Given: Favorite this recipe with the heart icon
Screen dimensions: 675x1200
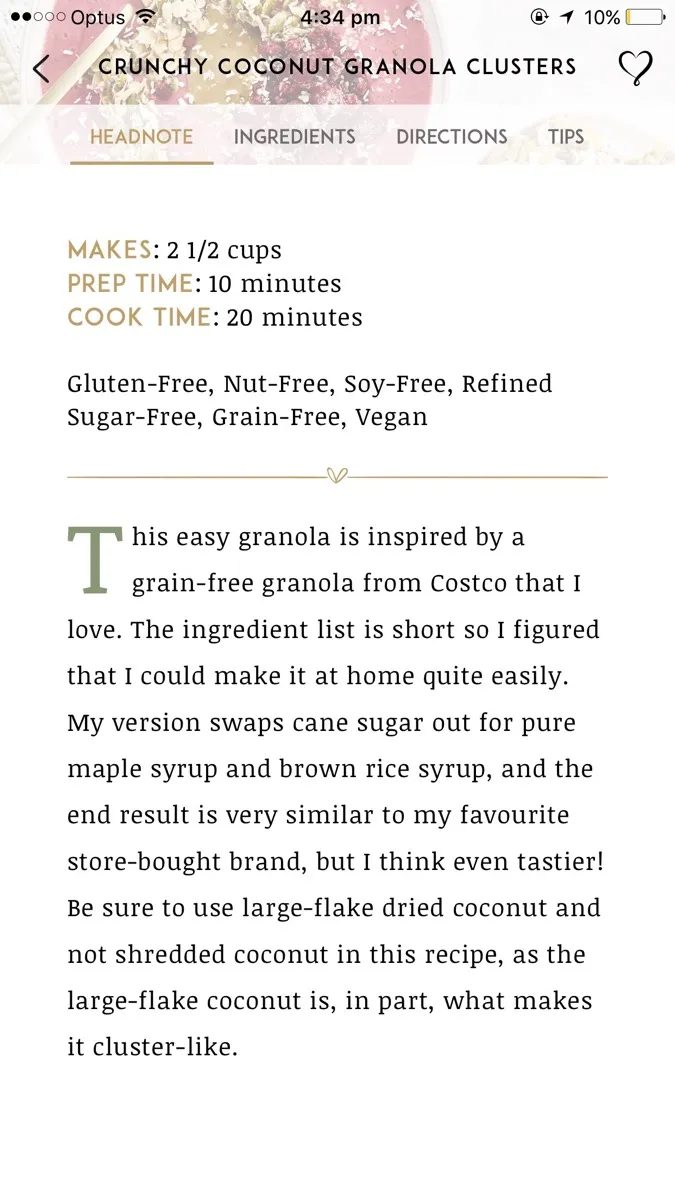Looking at the screenshot, I should click(x=634, y=67).
